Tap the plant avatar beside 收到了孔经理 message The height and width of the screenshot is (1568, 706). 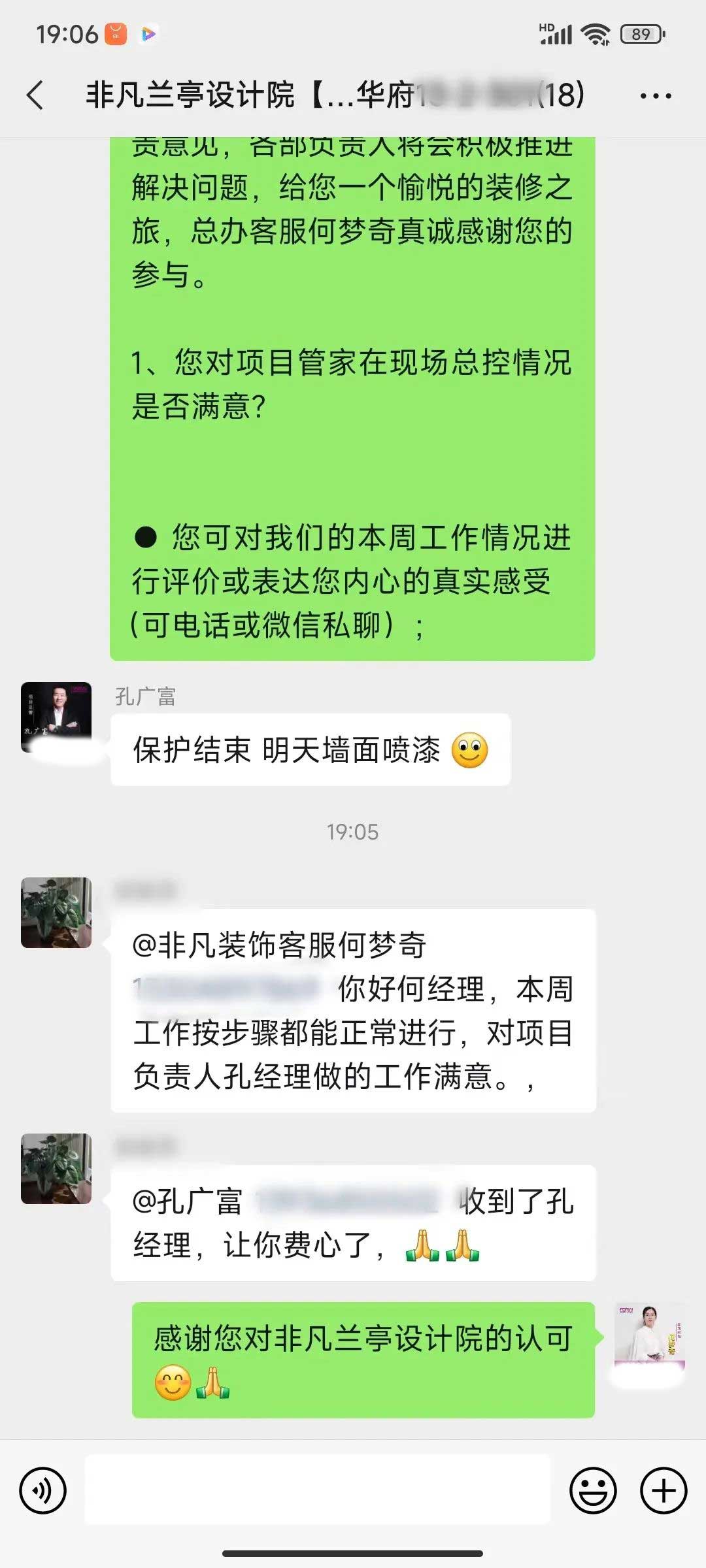(56, 1169)
